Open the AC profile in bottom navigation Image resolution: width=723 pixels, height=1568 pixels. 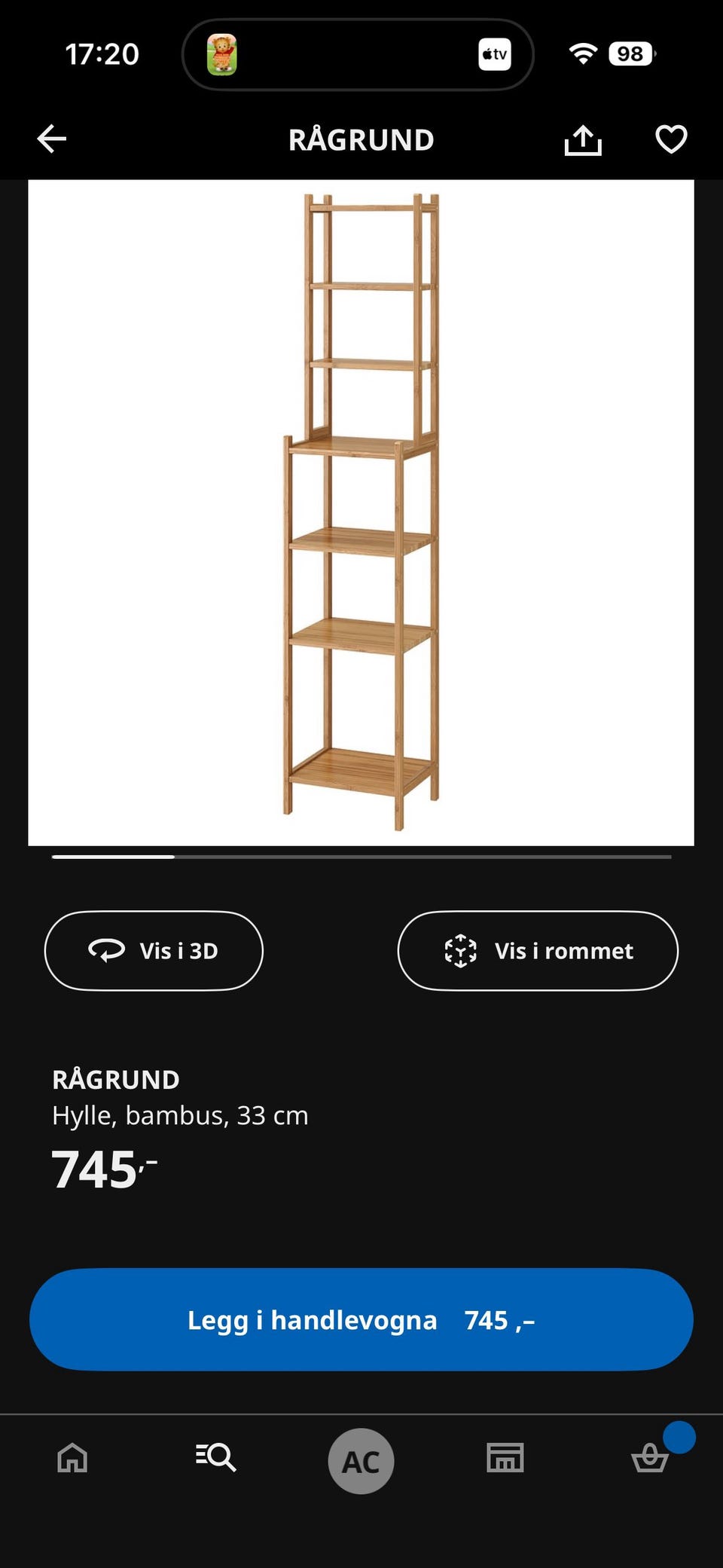coord(361,1458)
